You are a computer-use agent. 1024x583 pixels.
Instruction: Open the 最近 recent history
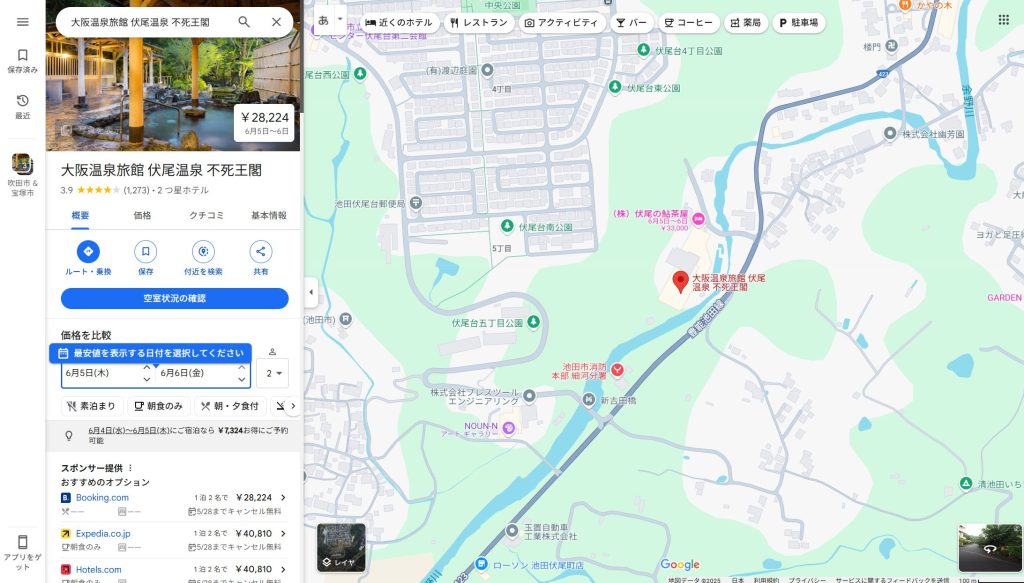22,106
